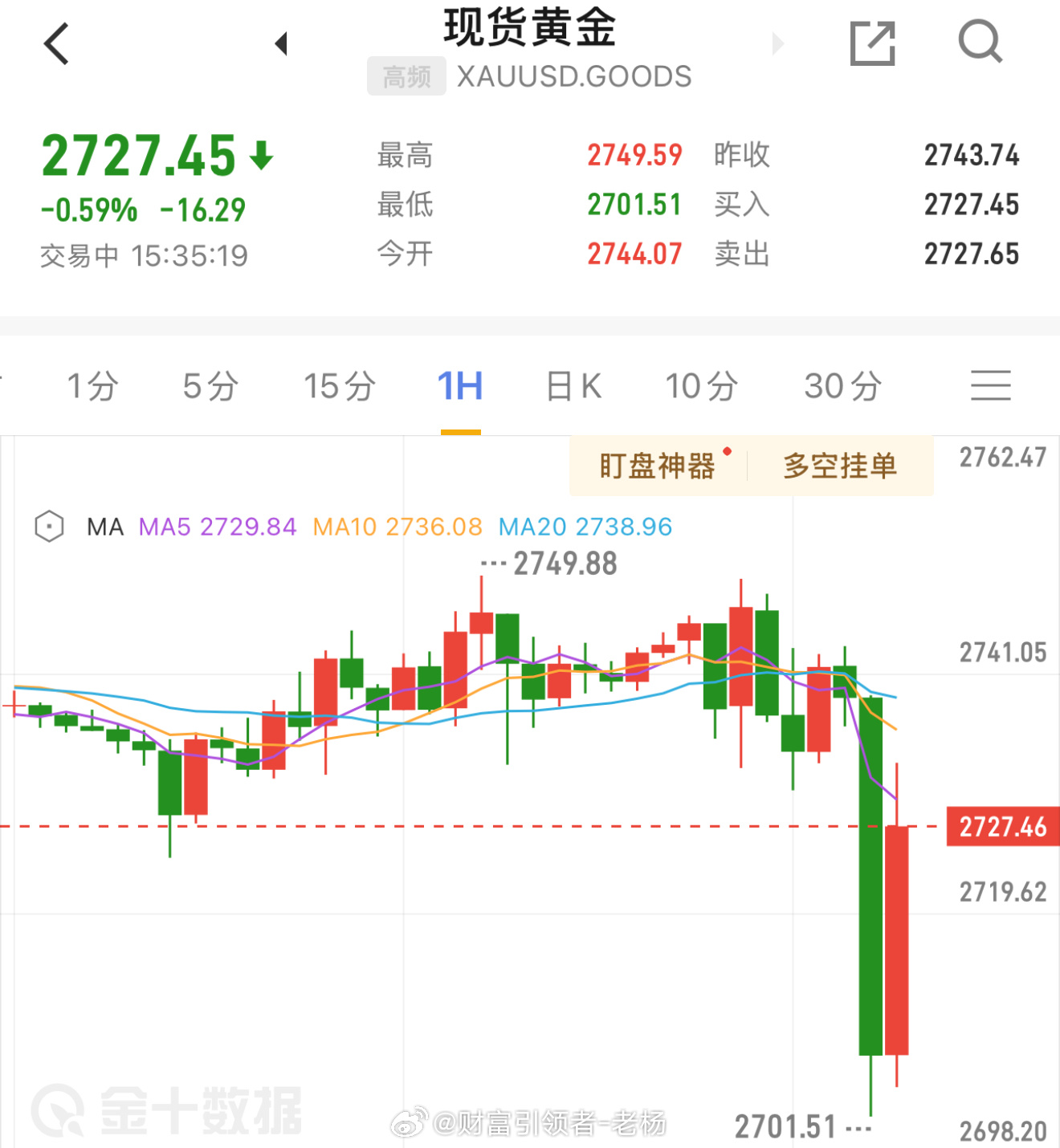Share the spot gold quote externally
Viewport: 1060px width, 1148px height.
[872, 43]
